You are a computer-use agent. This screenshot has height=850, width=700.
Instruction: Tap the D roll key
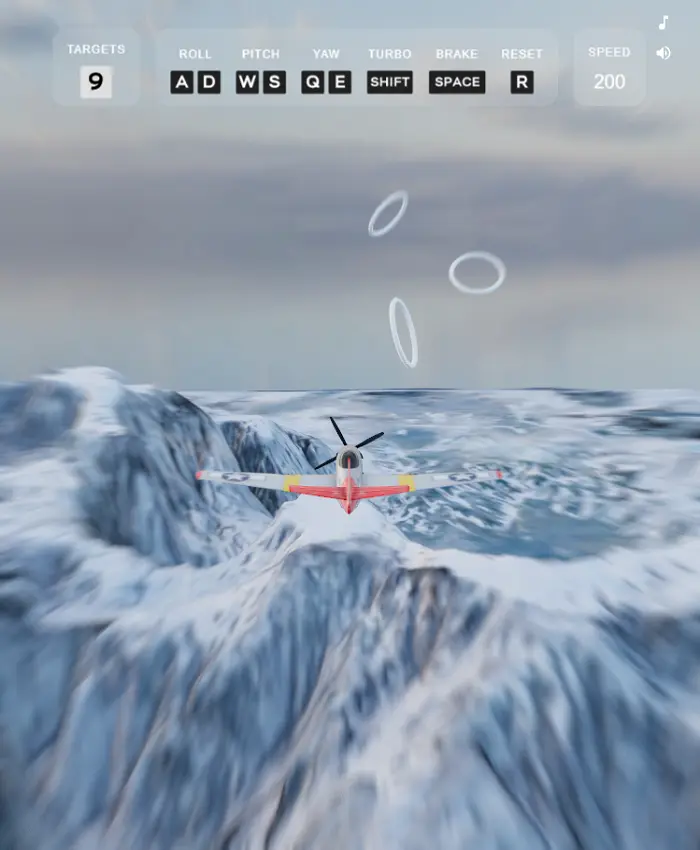(x=208, y=82)
